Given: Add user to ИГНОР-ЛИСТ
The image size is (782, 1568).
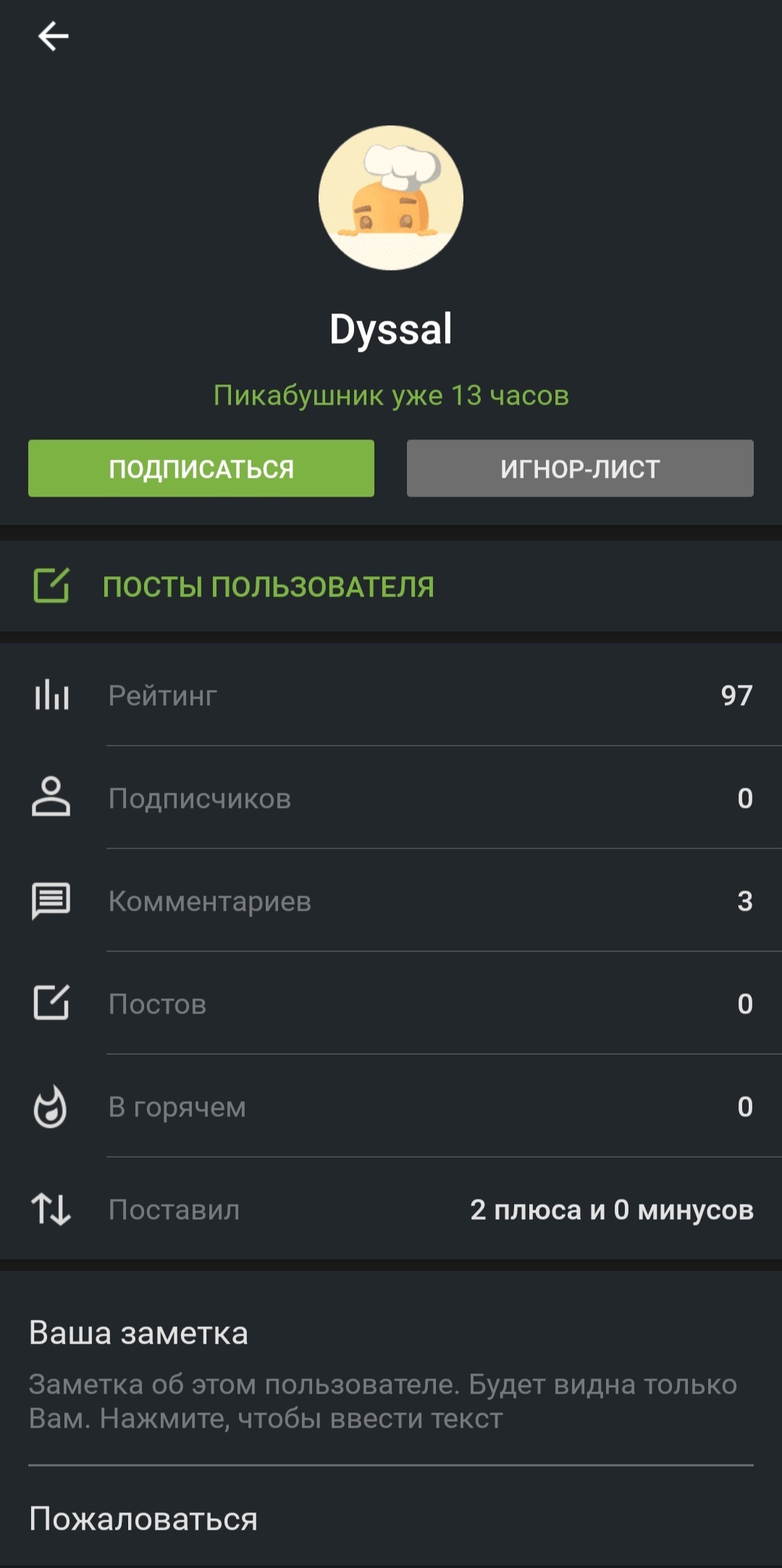Looking at the screenshot, I should [580, 468].
